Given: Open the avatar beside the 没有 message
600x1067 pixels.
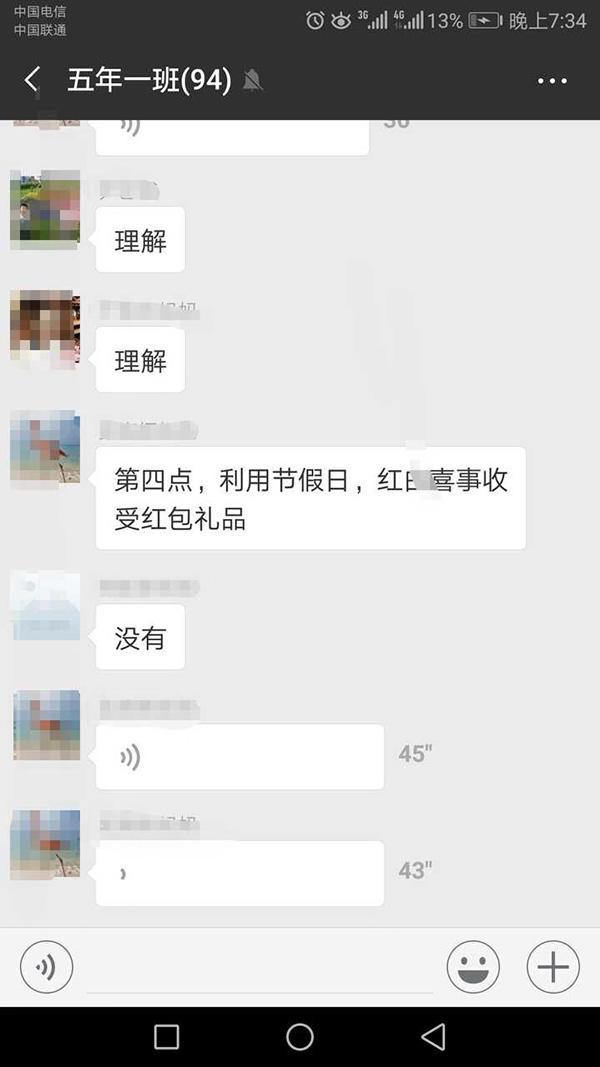Looking at the screenshot, I should (x=45, y=606).
